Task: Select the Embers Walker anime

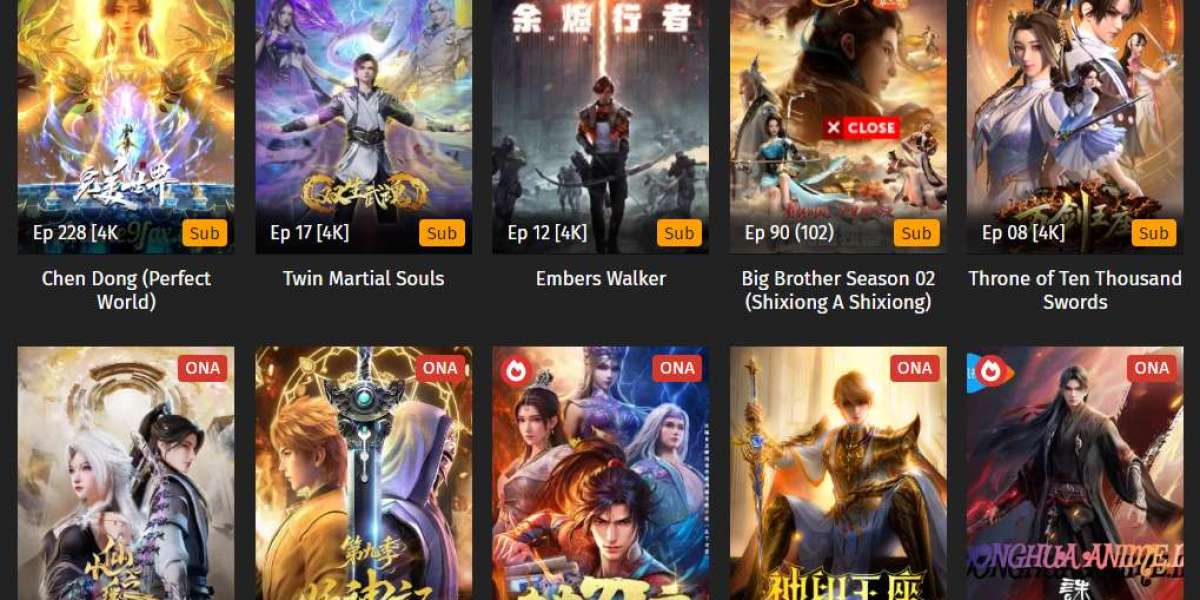Action: click(600, 278)
